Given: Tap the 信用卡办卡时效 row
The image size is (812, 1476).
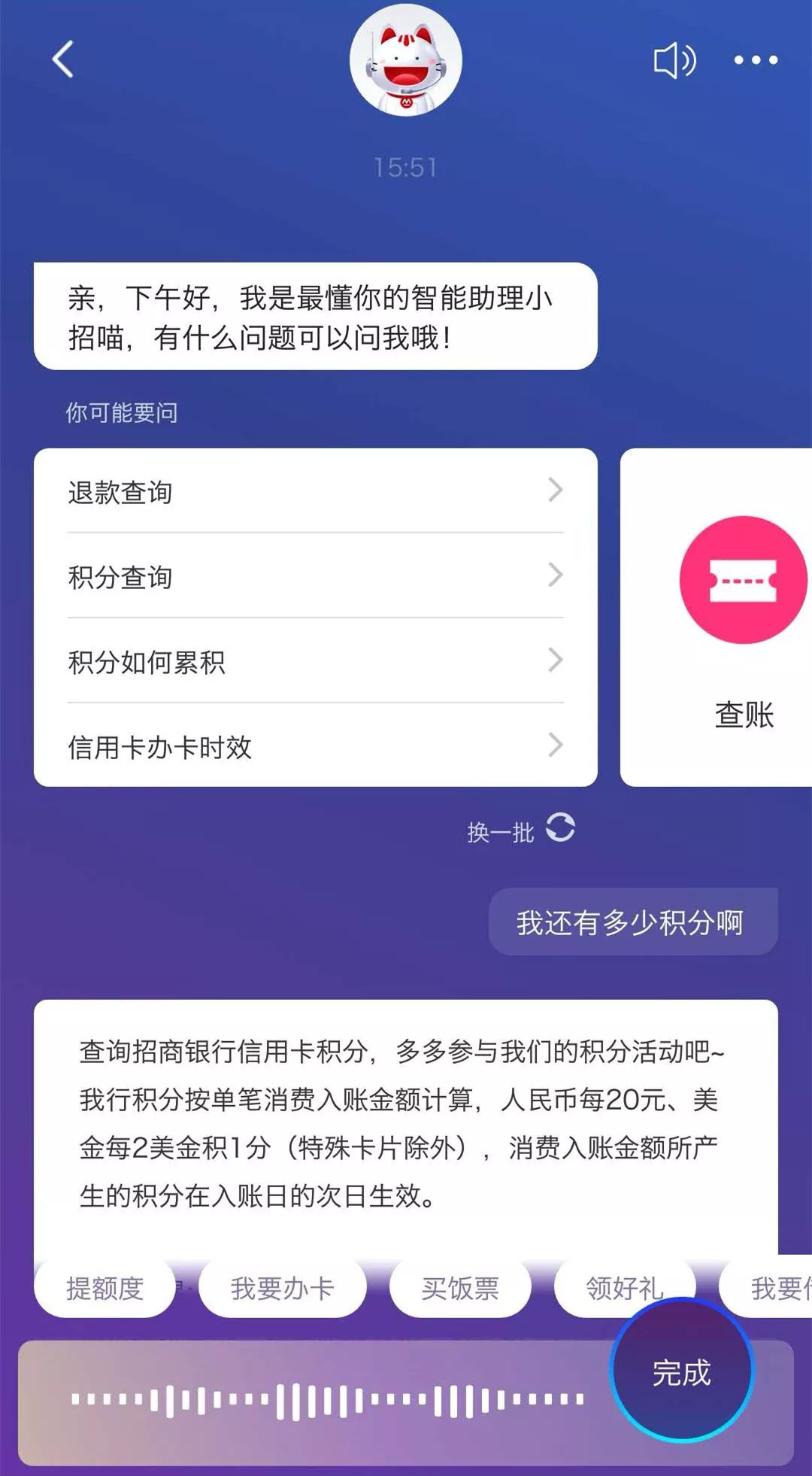Looking at the screenshot, I should 315,746.
